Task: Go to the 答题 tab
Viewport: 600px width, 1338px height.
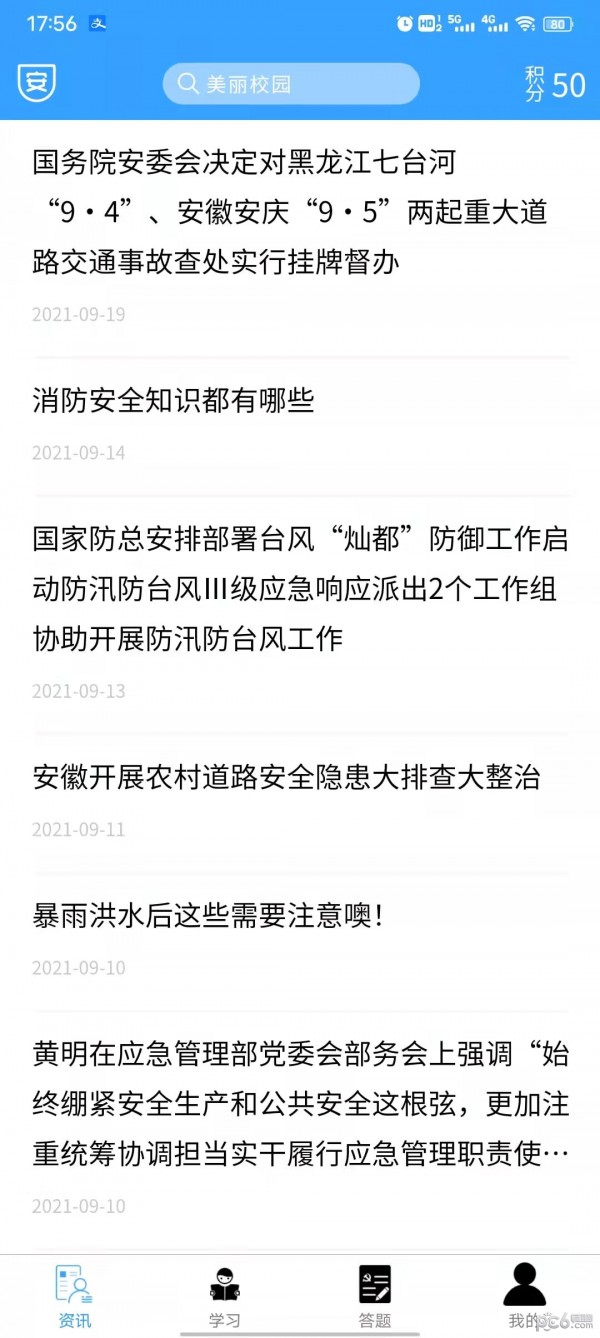Action: pos(375,1295)
